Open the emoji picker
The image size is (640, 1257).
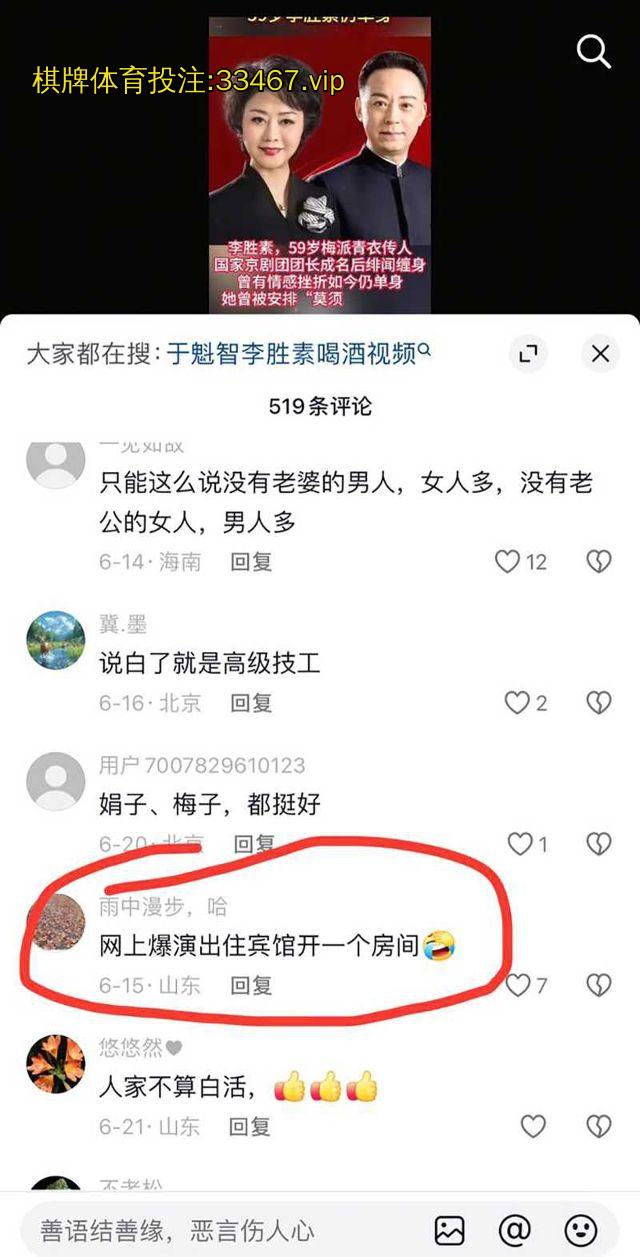[581, 1229]
